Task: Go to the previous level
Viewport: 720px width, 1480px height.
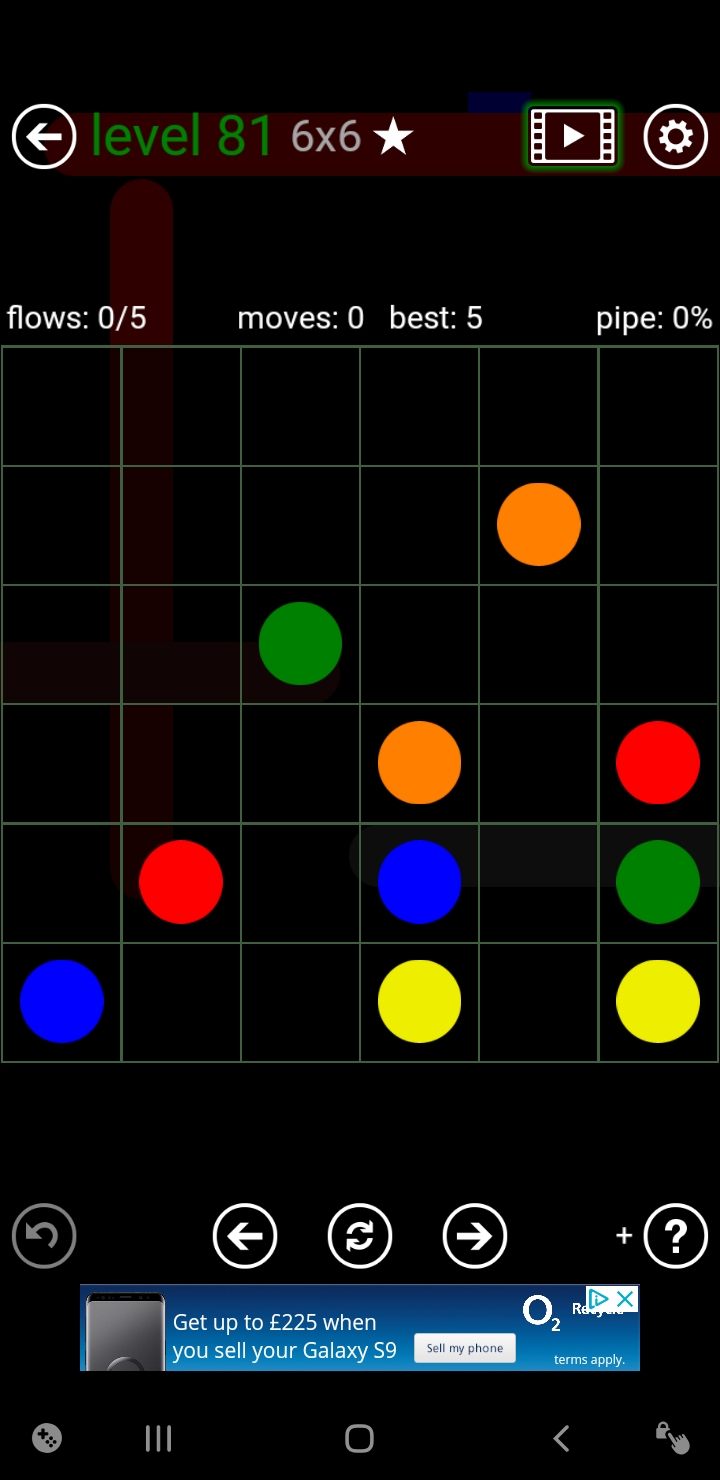Action: pos(245,1236)
